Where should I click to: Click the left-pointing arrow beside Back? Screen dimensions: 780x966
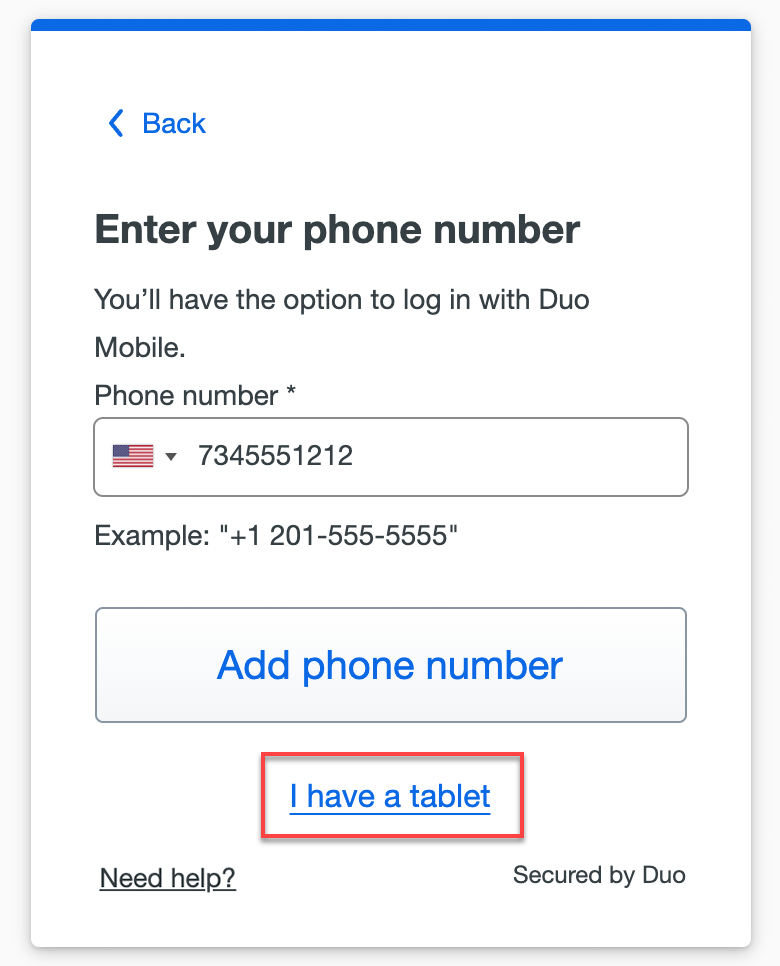coord(115,123)
